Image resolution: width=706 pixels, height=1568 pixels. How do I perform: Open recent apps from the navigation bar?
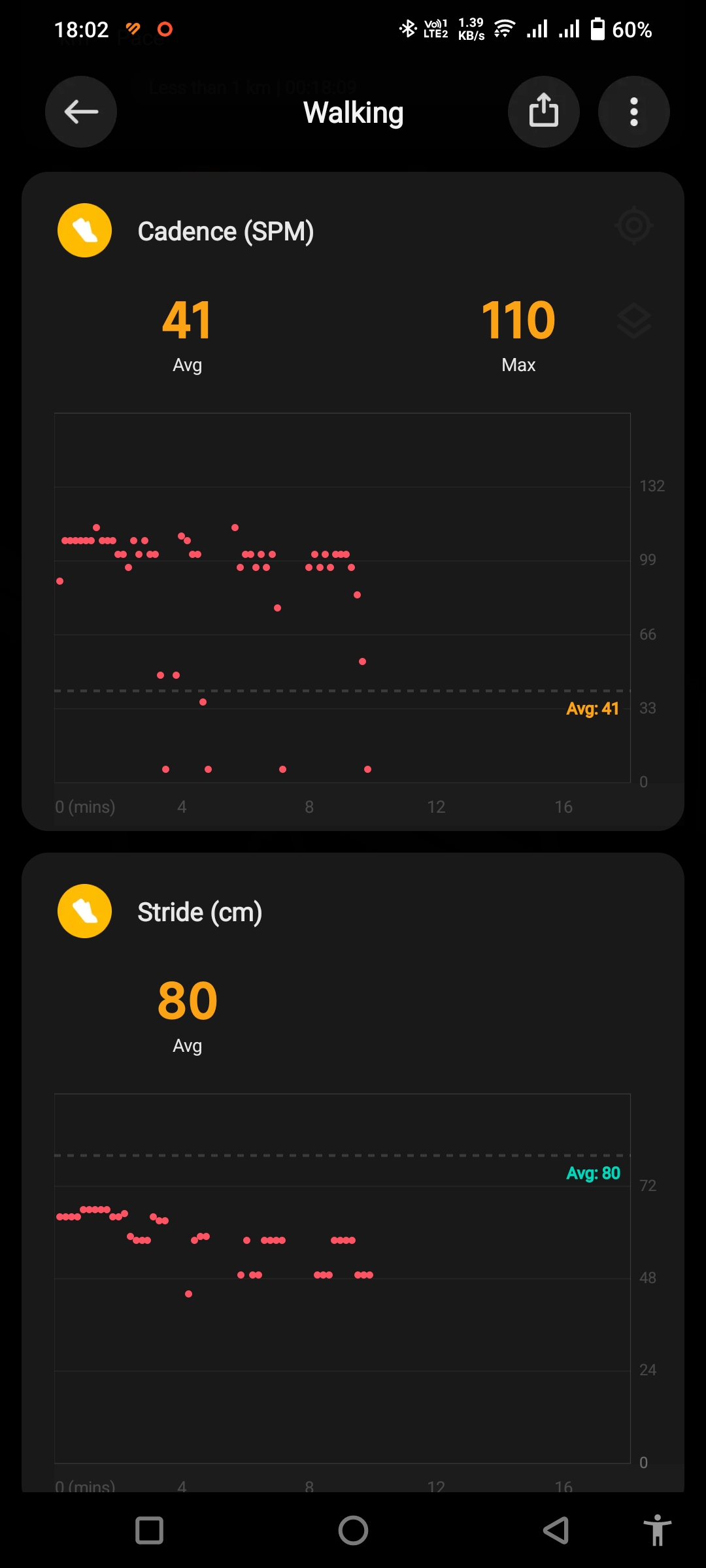[149, 1530]
